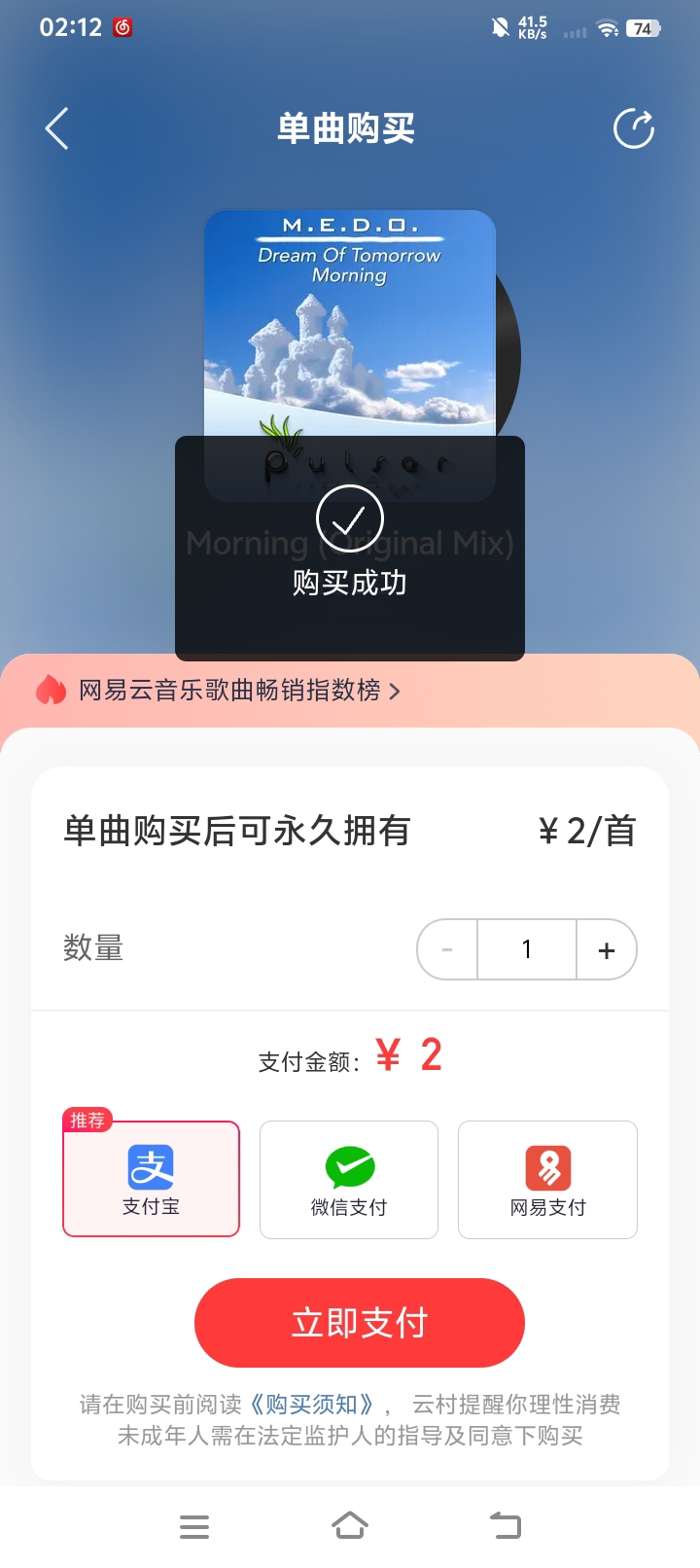Tap the share icon in the header
The width and height of the screenshot is (700, 1568).
634,128
